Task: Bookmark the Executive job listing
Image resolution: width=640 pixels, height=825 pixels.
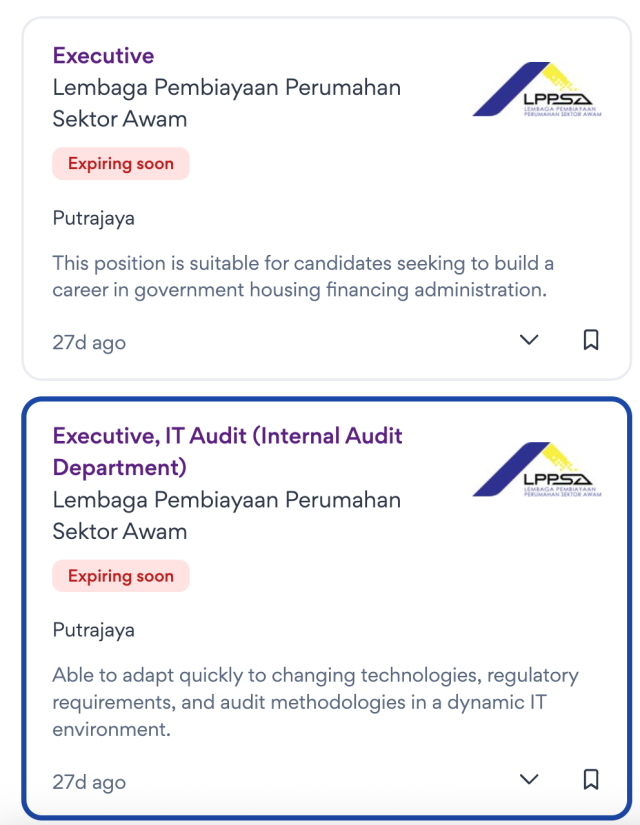Action: 591,340
